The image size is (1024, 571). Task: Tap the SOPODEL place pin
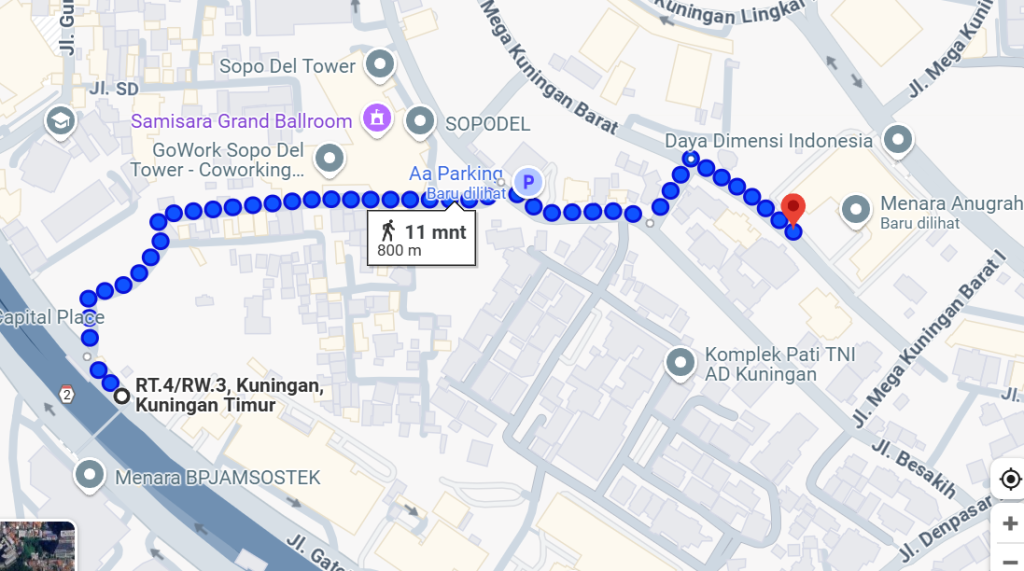point(421,123)
